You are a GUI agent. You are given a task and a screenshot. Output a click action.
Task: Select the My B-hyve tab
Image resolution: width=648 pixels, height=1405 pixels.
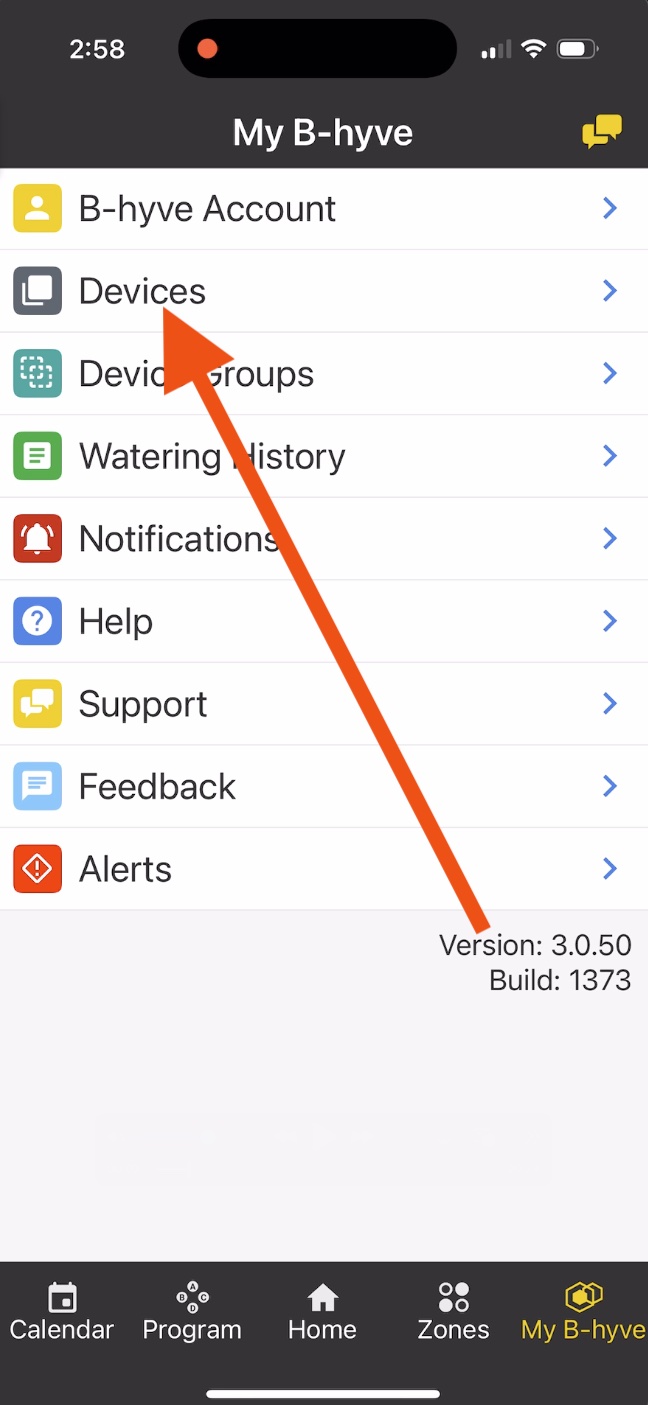tap(583, 1312)
